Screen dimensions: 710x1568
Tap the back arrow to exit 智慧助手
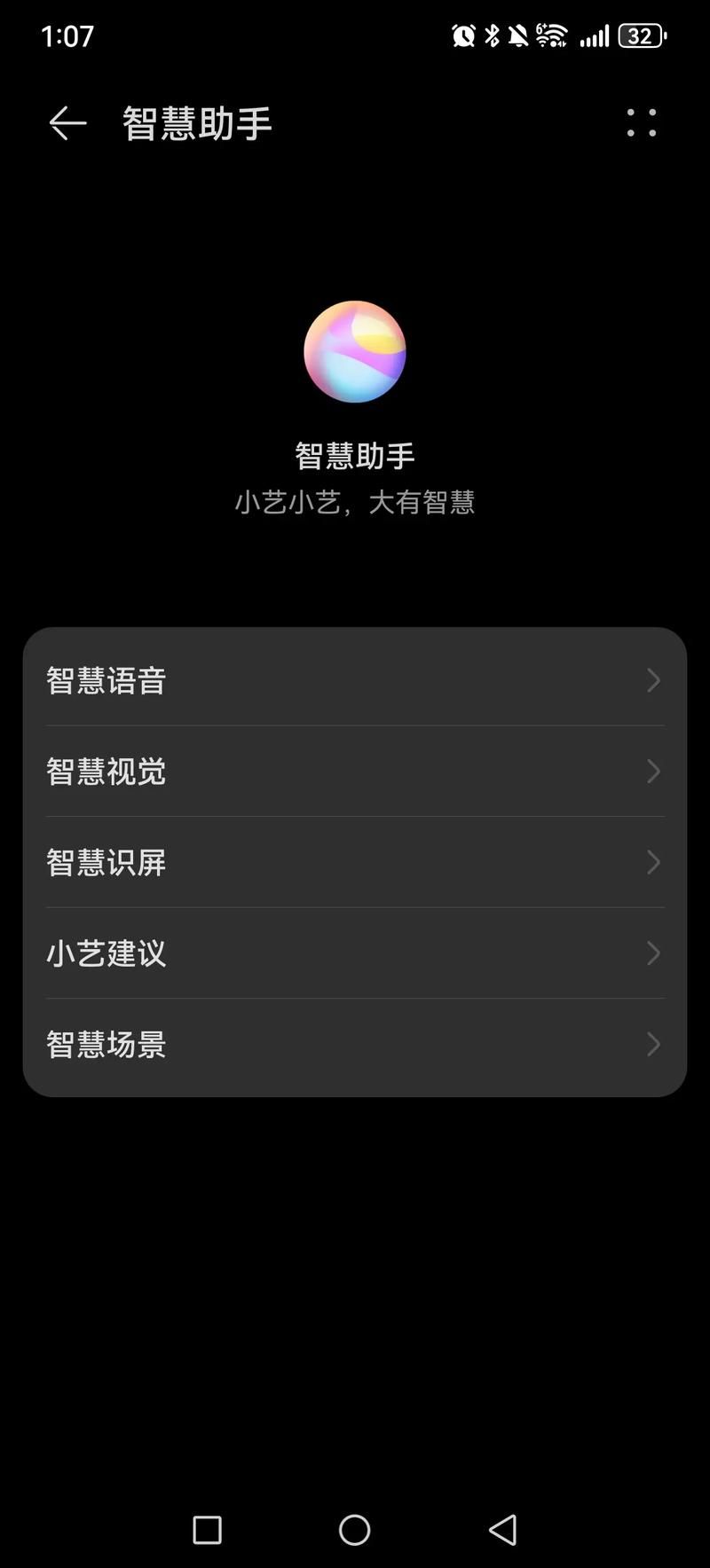(x=65, y=124)
